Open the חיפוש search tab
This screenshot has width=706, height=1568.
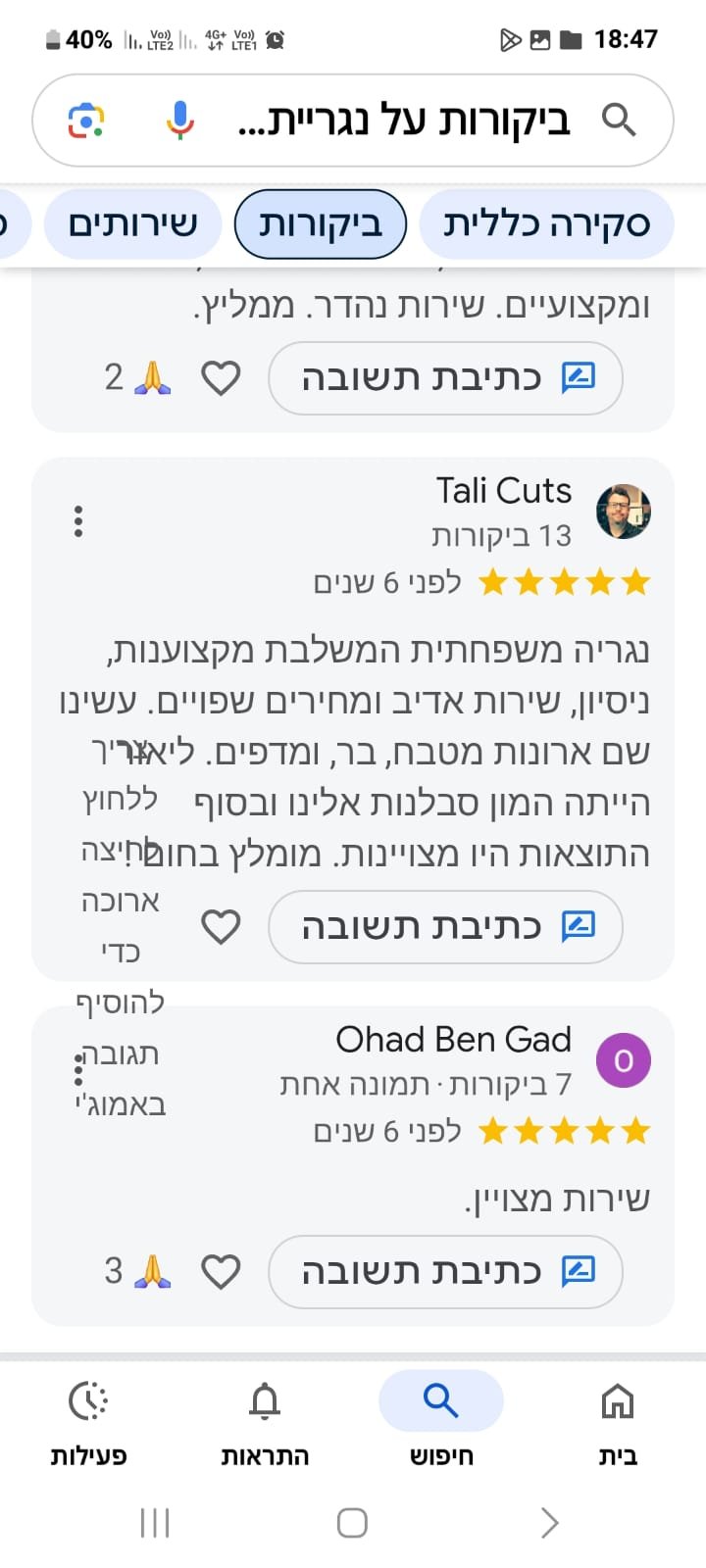[x=441, y=1419]
